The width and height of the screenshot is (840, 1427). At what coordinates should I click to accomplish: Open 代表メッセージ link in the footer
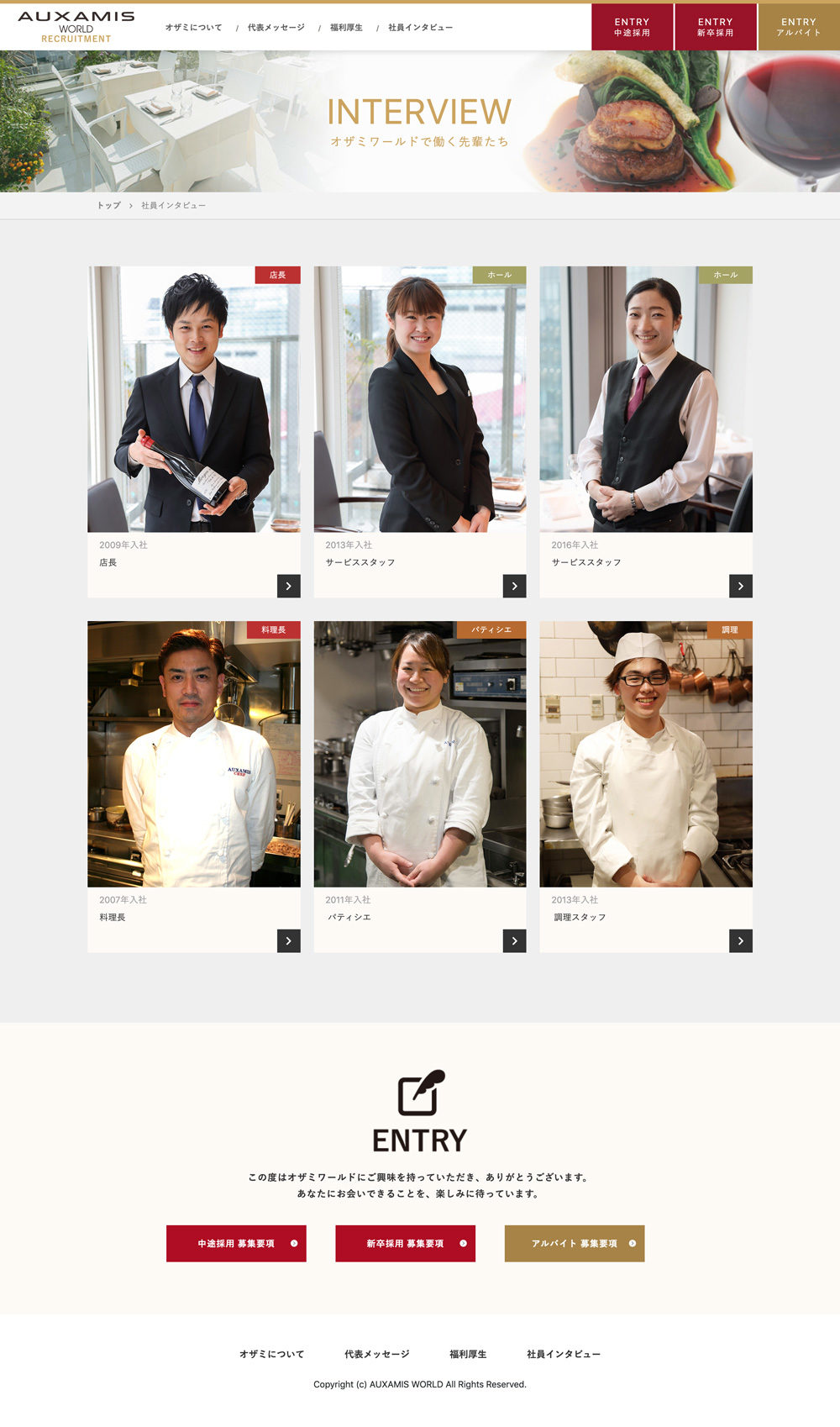pyautogui.click(x=377, y=1354)
